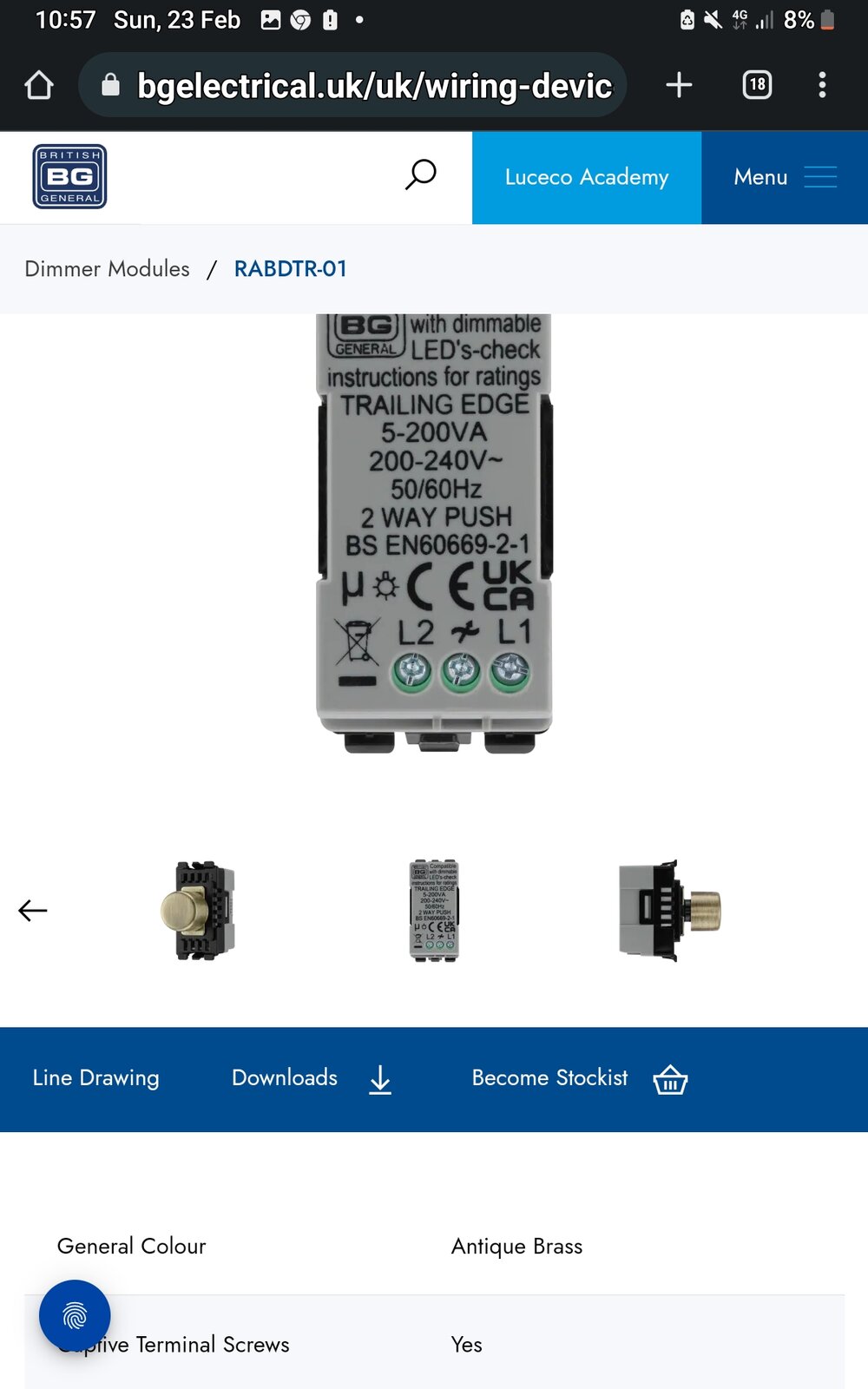Select the front-angle brass knob thumbnail

pos(201,910)
